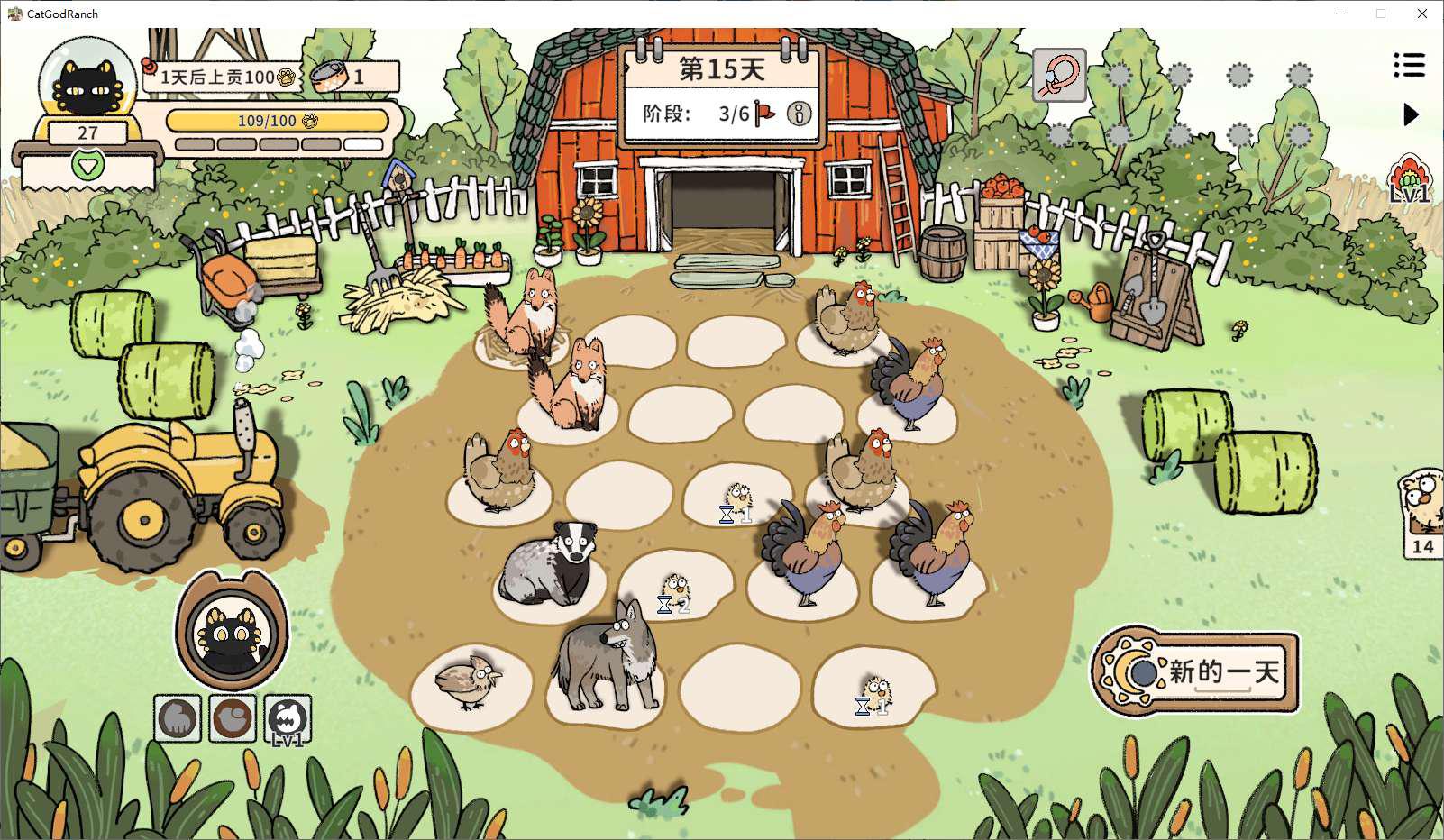Screen dimensions: 1444x840
Task: Select the ghost cat Lv1 skill
Action: (288, 719)
